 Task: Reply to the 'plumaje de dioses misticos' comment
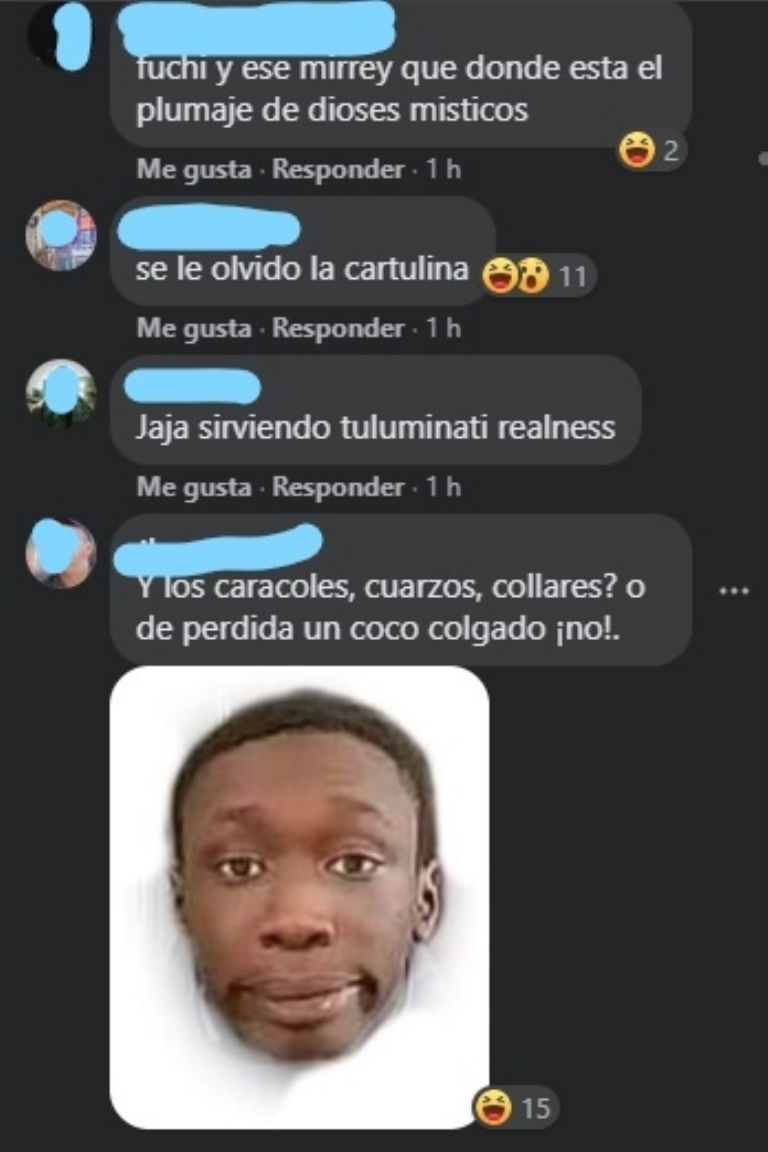tap(337, 169)
